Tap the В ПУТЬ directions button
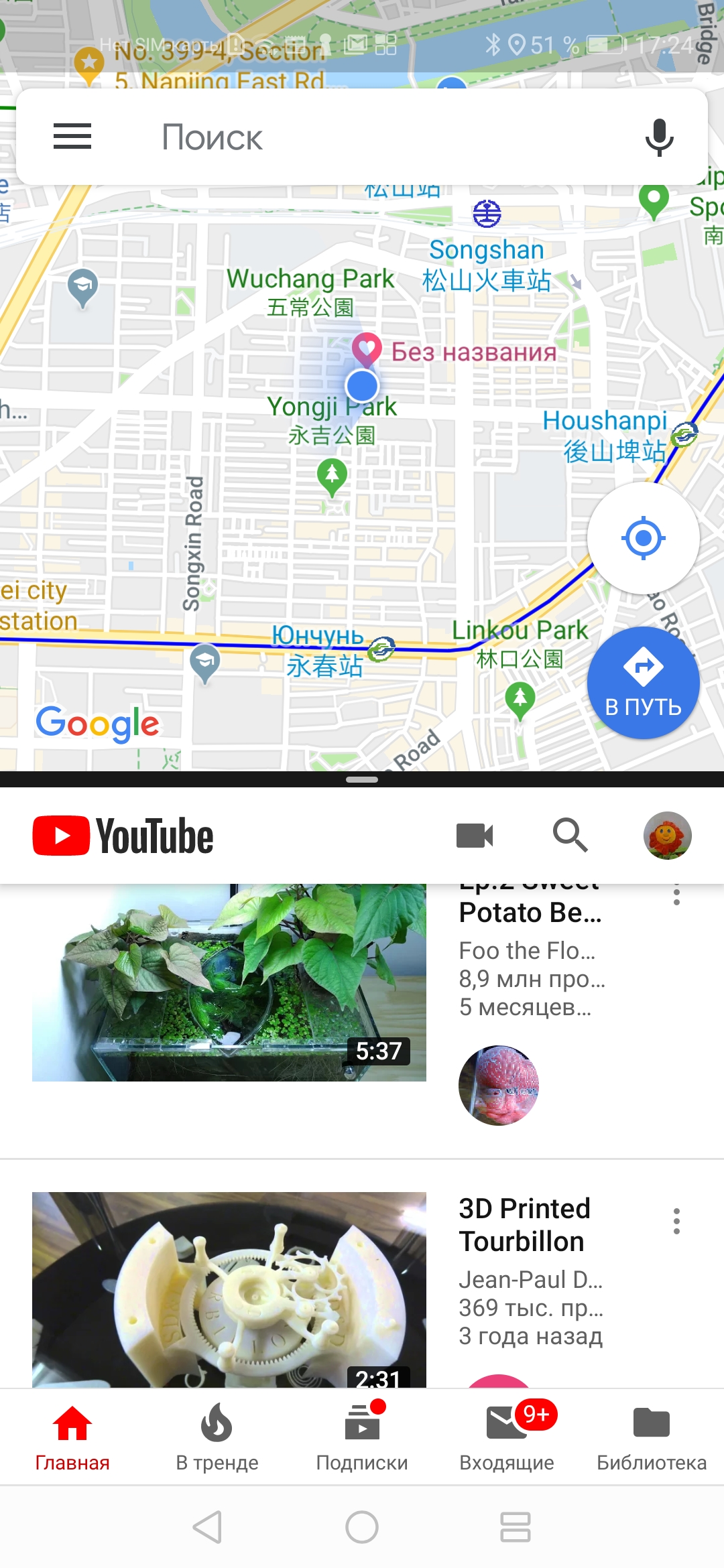Screen dimensions: 724x1568 pos(643,683)
